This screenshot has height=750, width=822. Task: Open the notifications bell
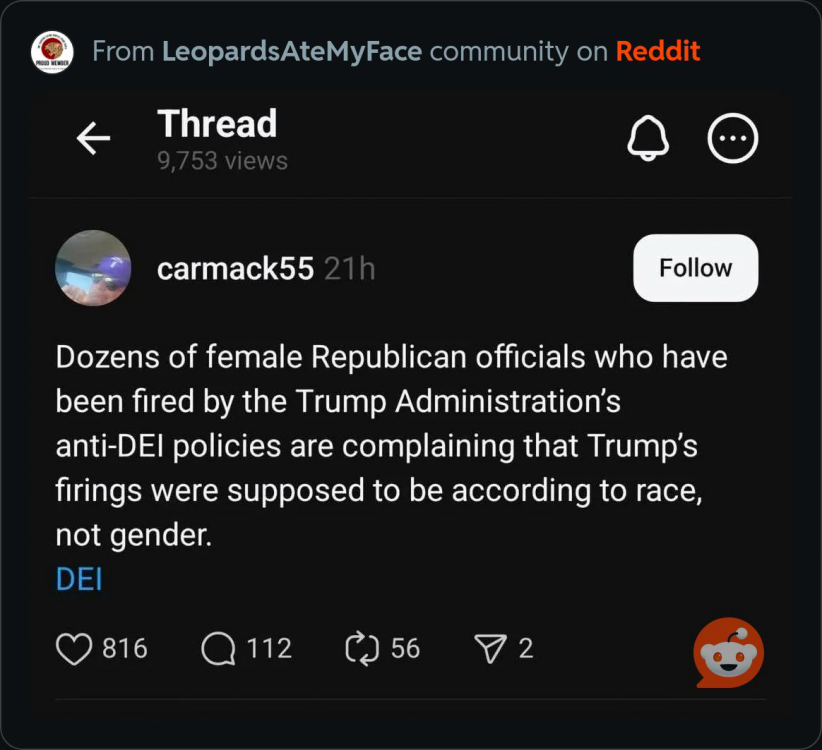(x=647, y=140)
